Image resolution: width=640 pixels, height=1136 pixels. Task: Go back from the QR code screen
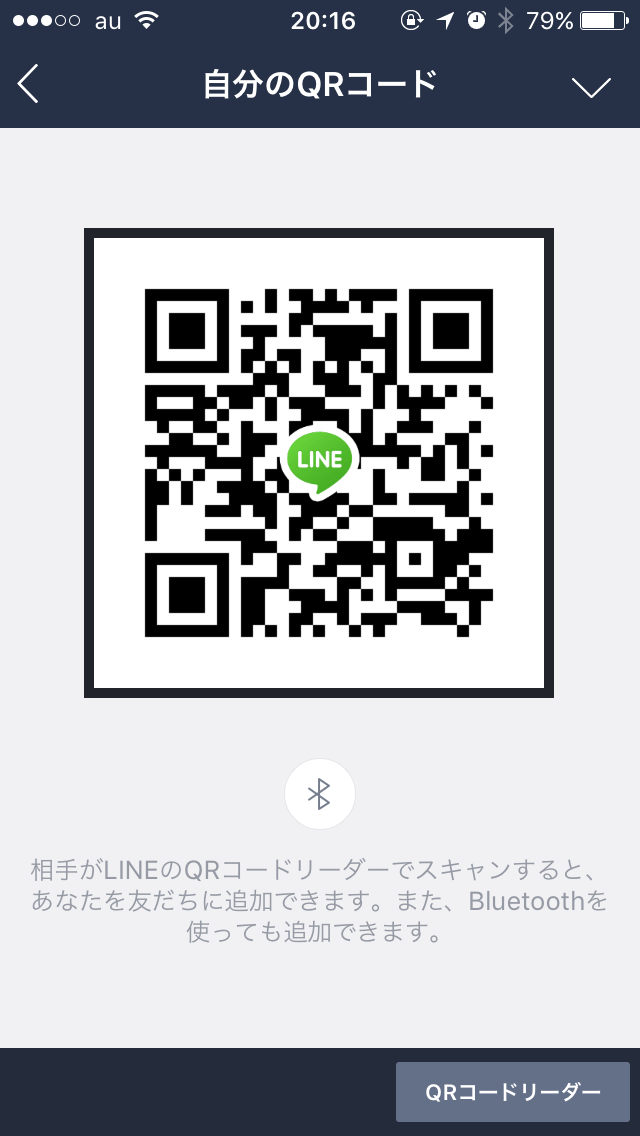(28, 85)
